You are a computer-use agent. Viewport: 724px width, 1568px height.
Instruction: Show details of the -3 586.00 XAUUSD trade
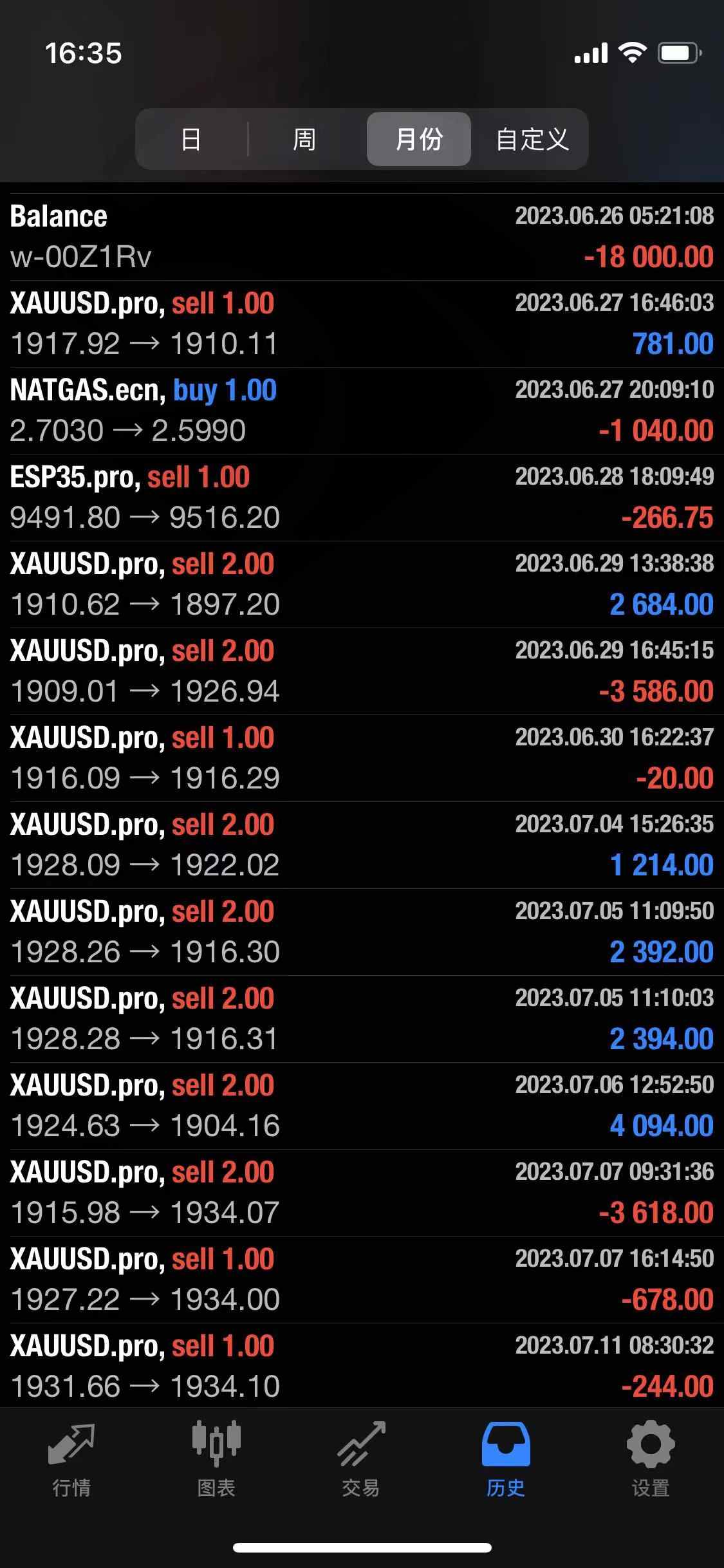click(x=362, y=671)
